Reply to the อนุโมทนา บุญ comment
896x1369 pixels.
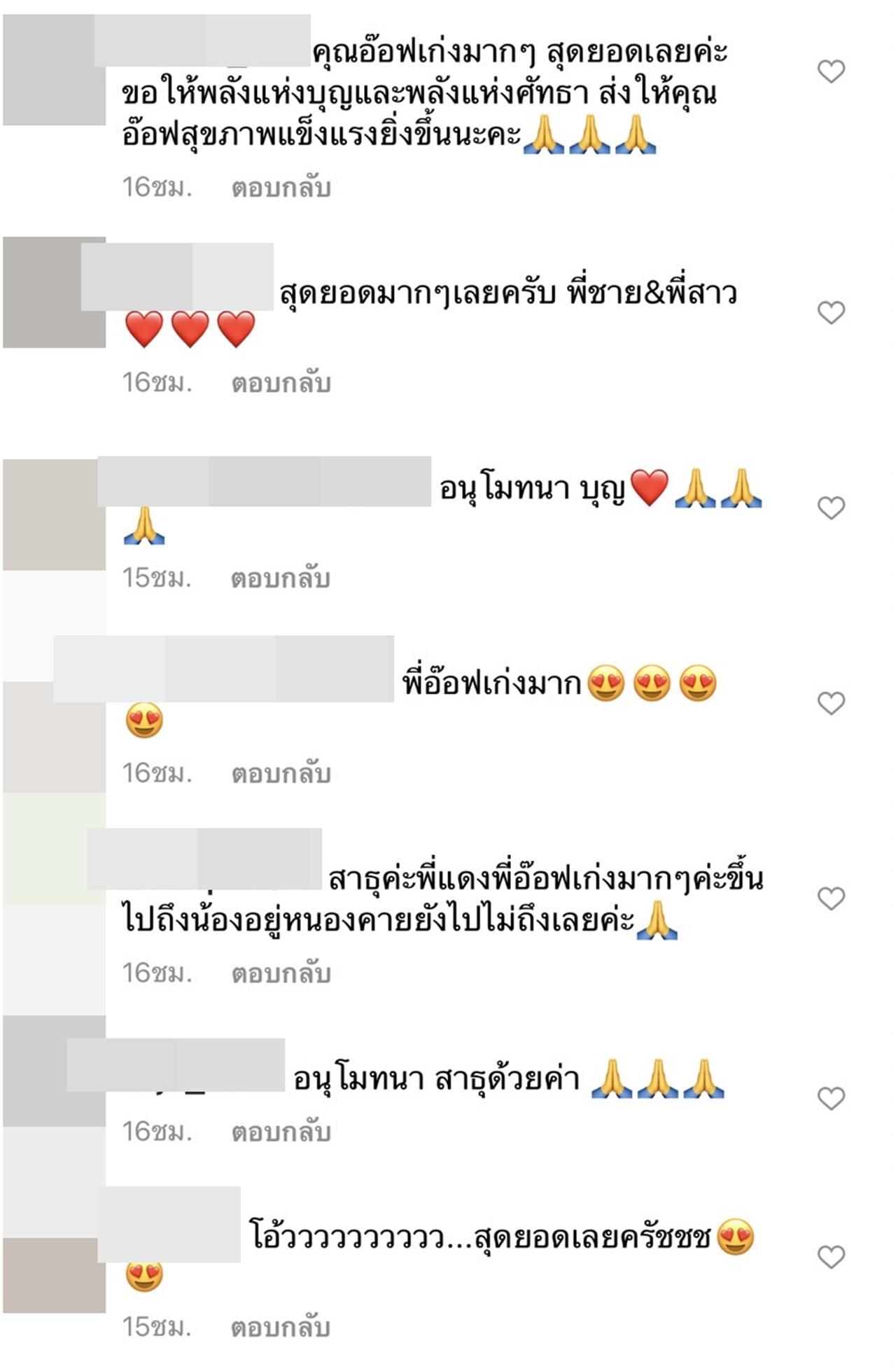click(280, 578)
